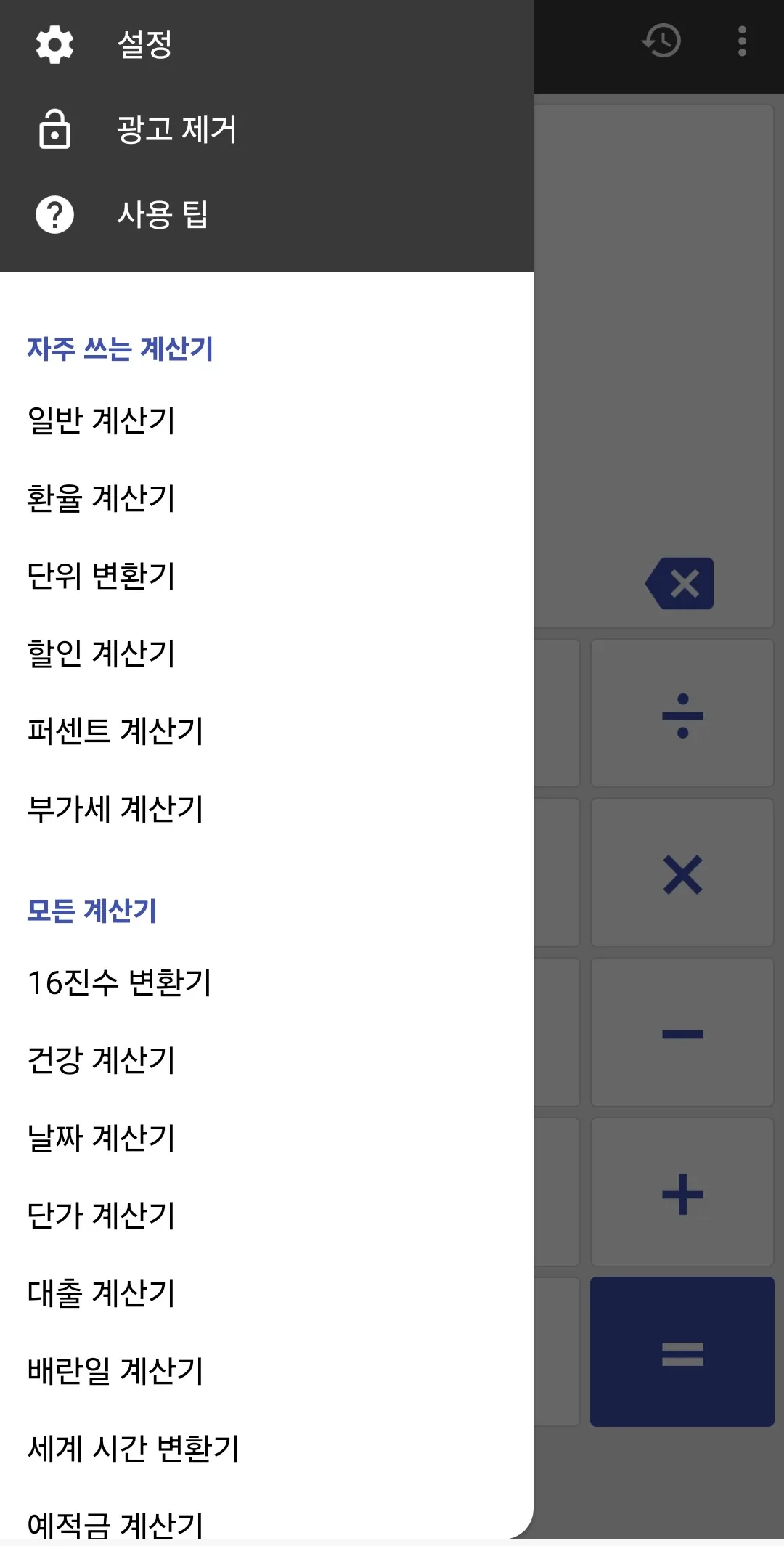This screenshot has height=1546, width=784.
Task: Open 날짜 계산기
Action: 266,1138
